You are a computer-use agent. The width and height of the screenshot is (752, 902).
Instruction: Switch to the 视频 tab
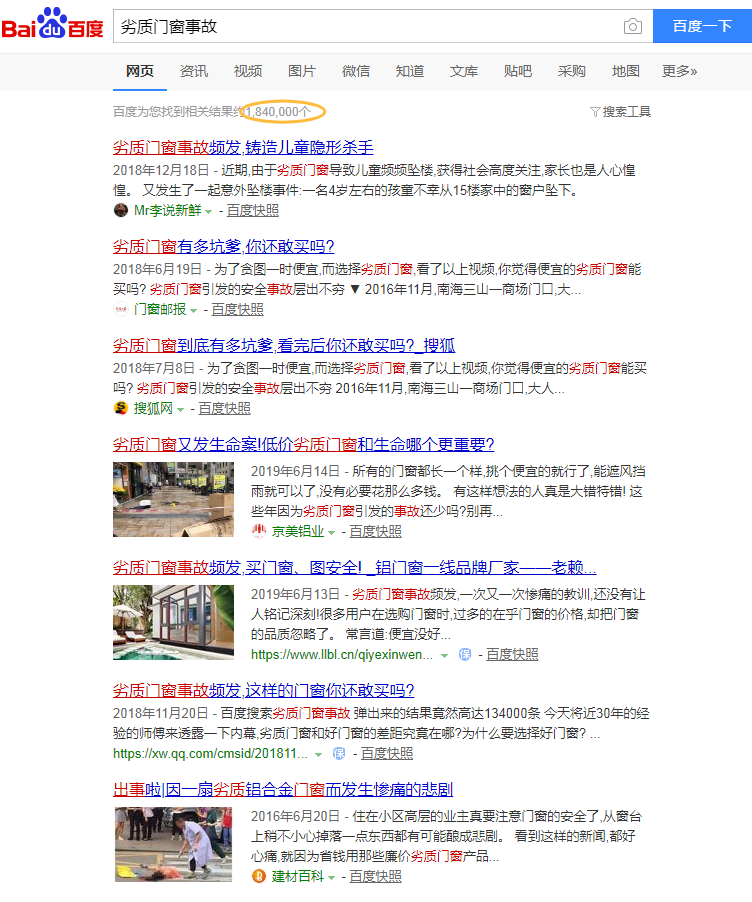pos(248,71)
